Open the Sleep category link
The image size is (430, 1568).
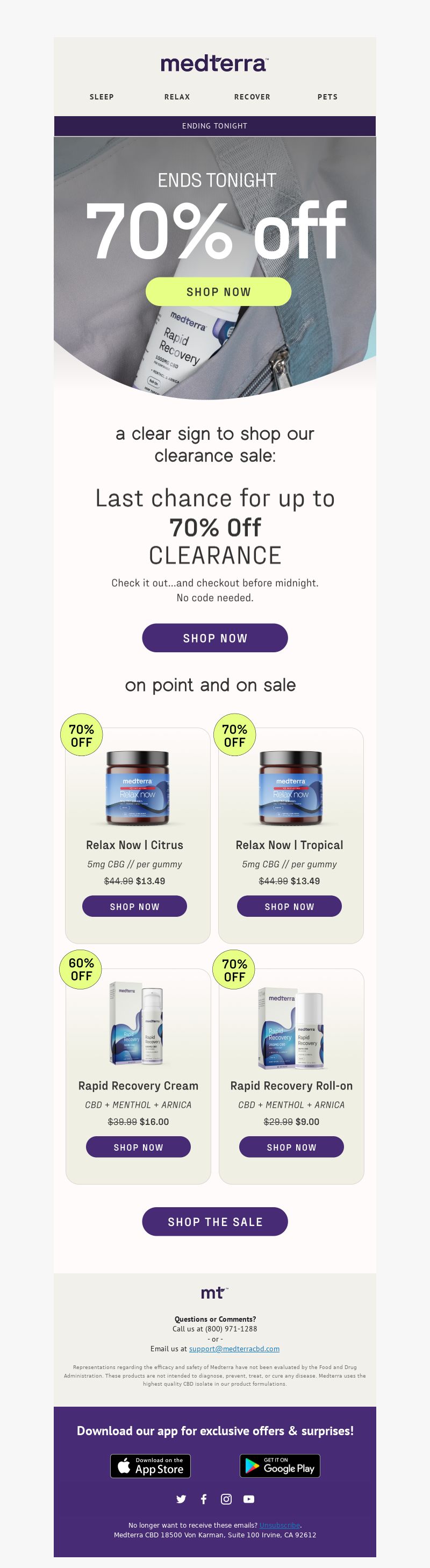102,97
